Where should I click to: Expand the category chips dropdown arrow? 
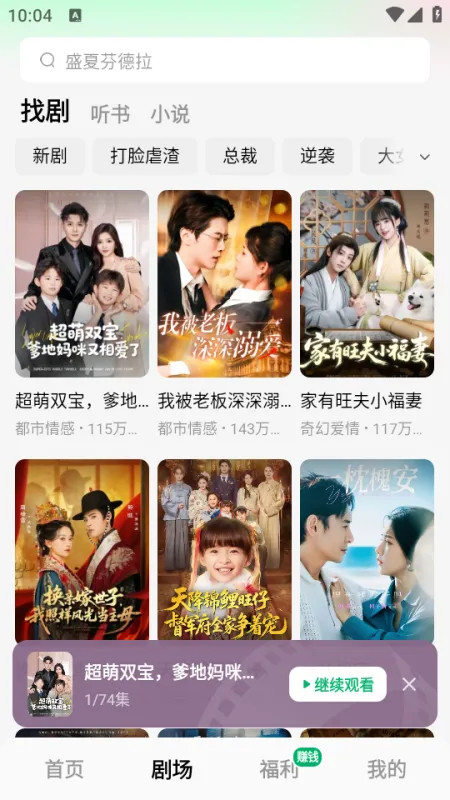tap(424, 157)
